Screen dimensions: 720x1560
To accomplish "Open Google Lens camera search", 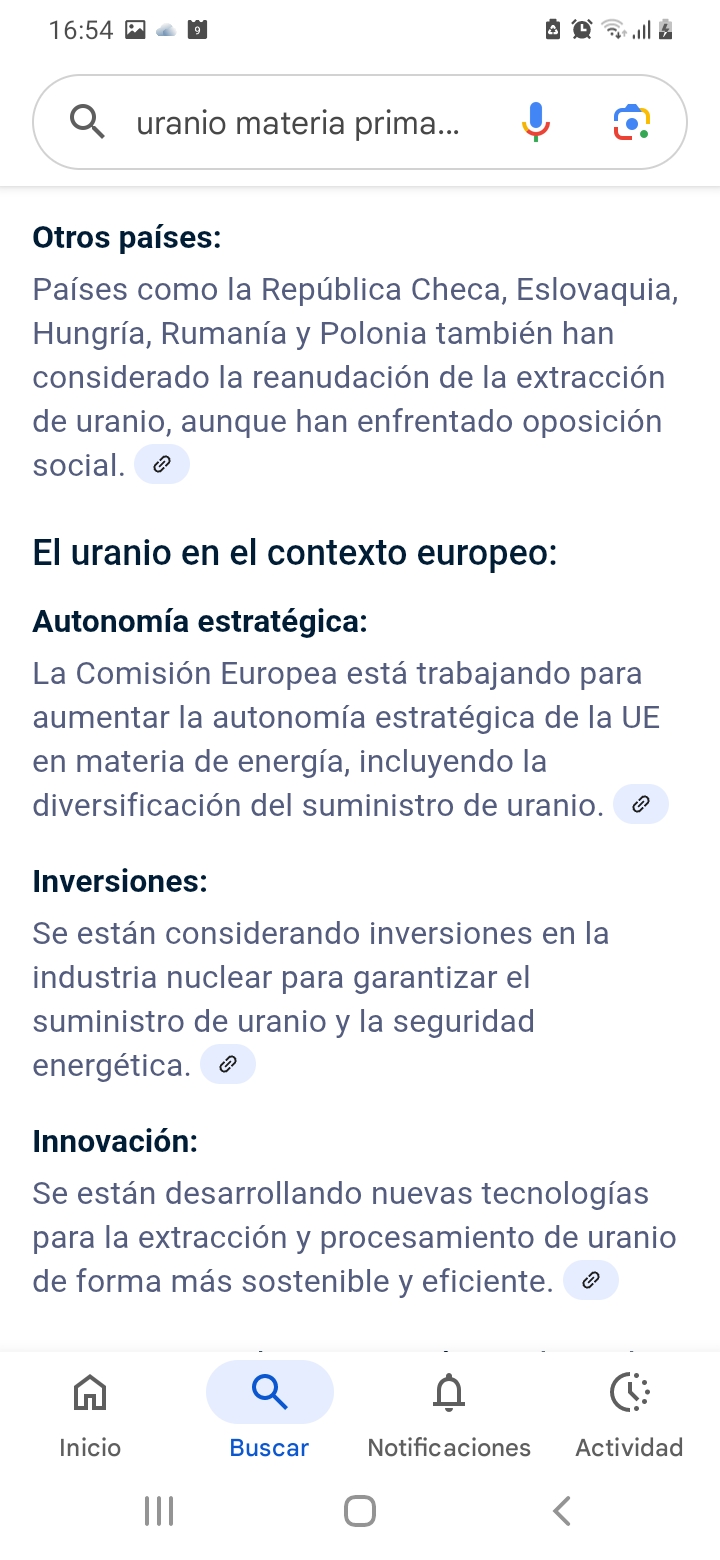I will (x=632, y=123).
